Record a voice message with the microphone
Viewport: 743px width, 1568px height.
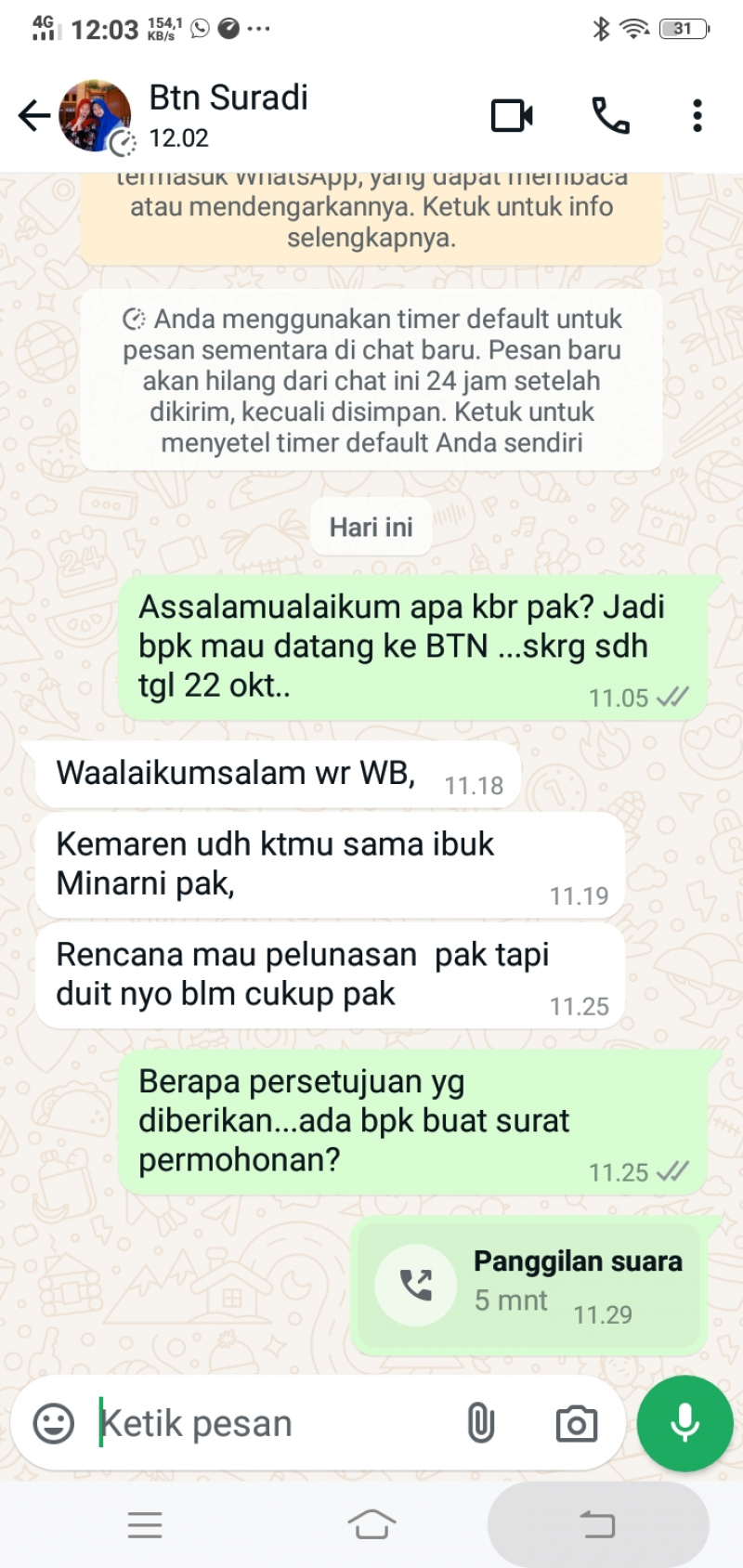click(x=684, y=1423)
